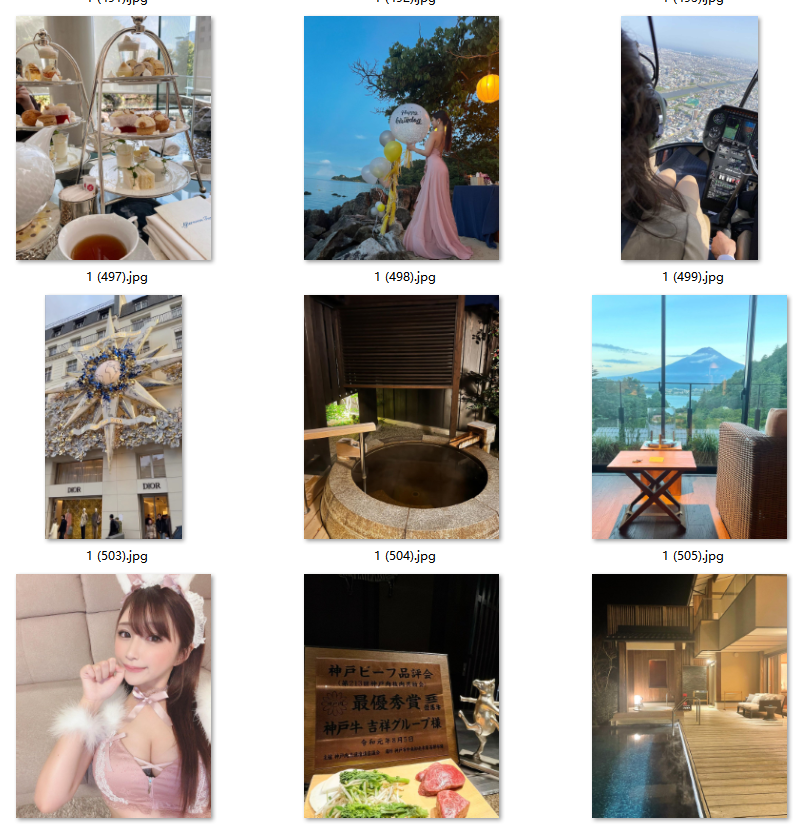Select the night courtyard deck photo tile
This screenshot has height=825, width=802.
[689, 695]
